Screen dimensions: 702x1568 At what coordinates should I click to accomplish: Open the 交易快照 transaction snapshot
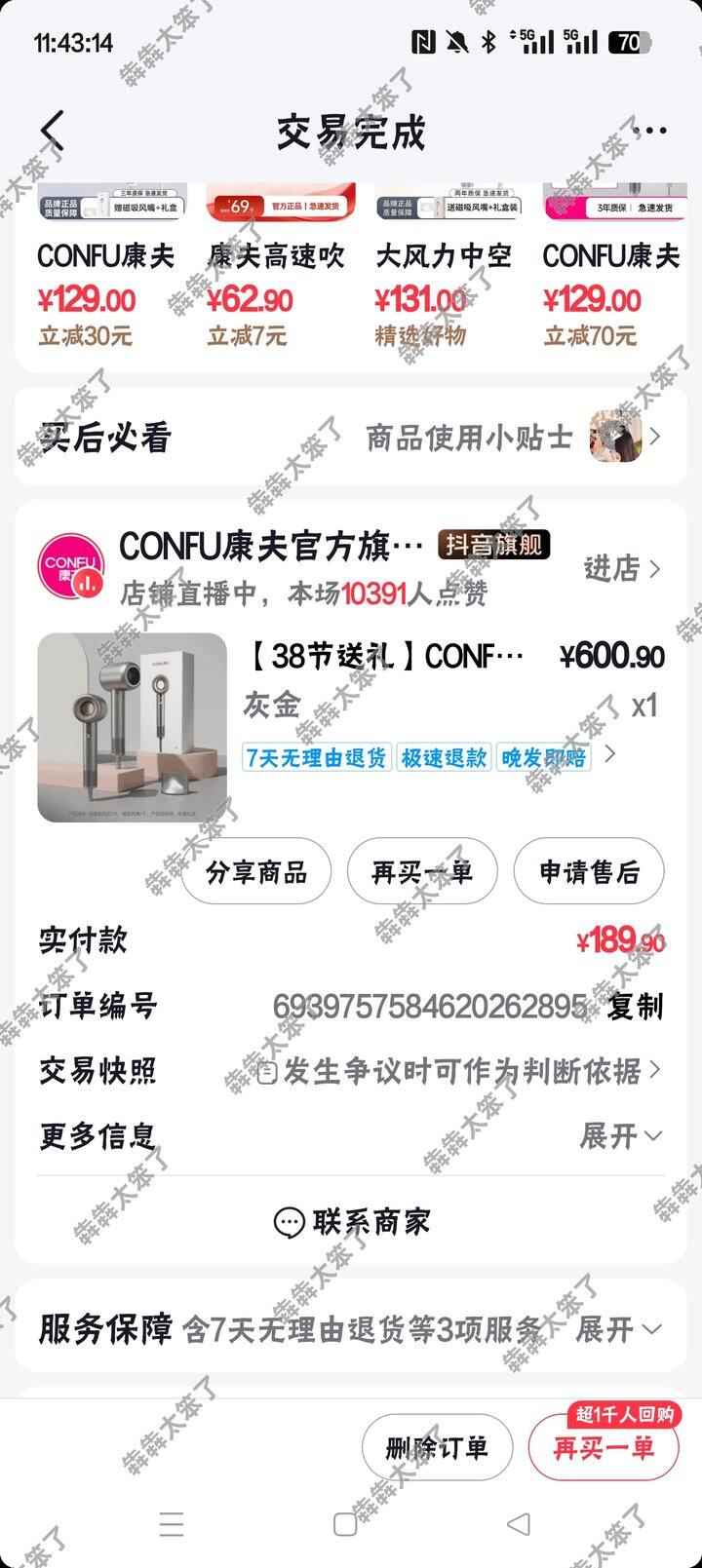458,1071
